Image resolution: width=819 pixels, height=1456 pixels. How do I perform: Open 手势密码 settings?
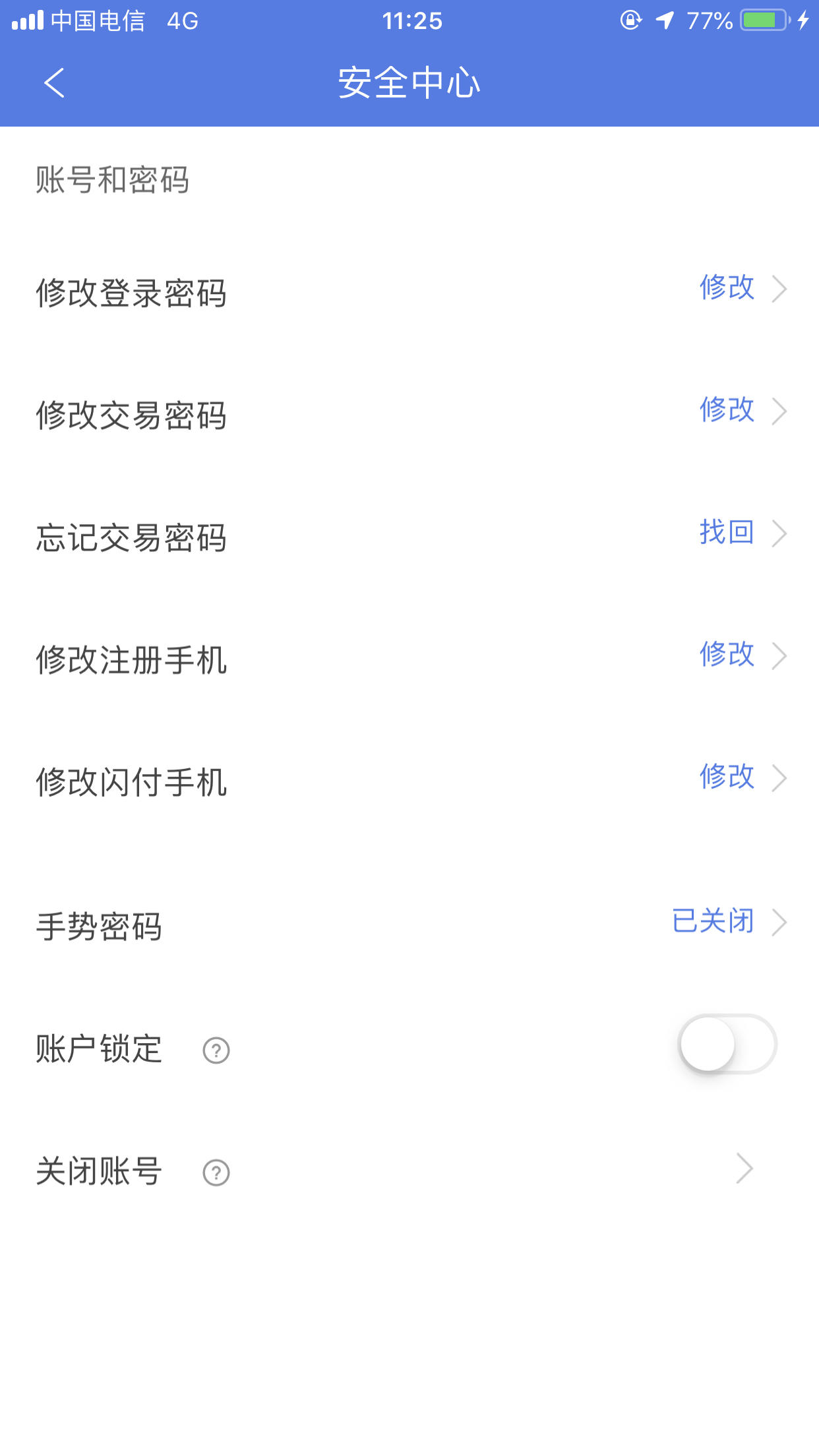tap(409, 924)
